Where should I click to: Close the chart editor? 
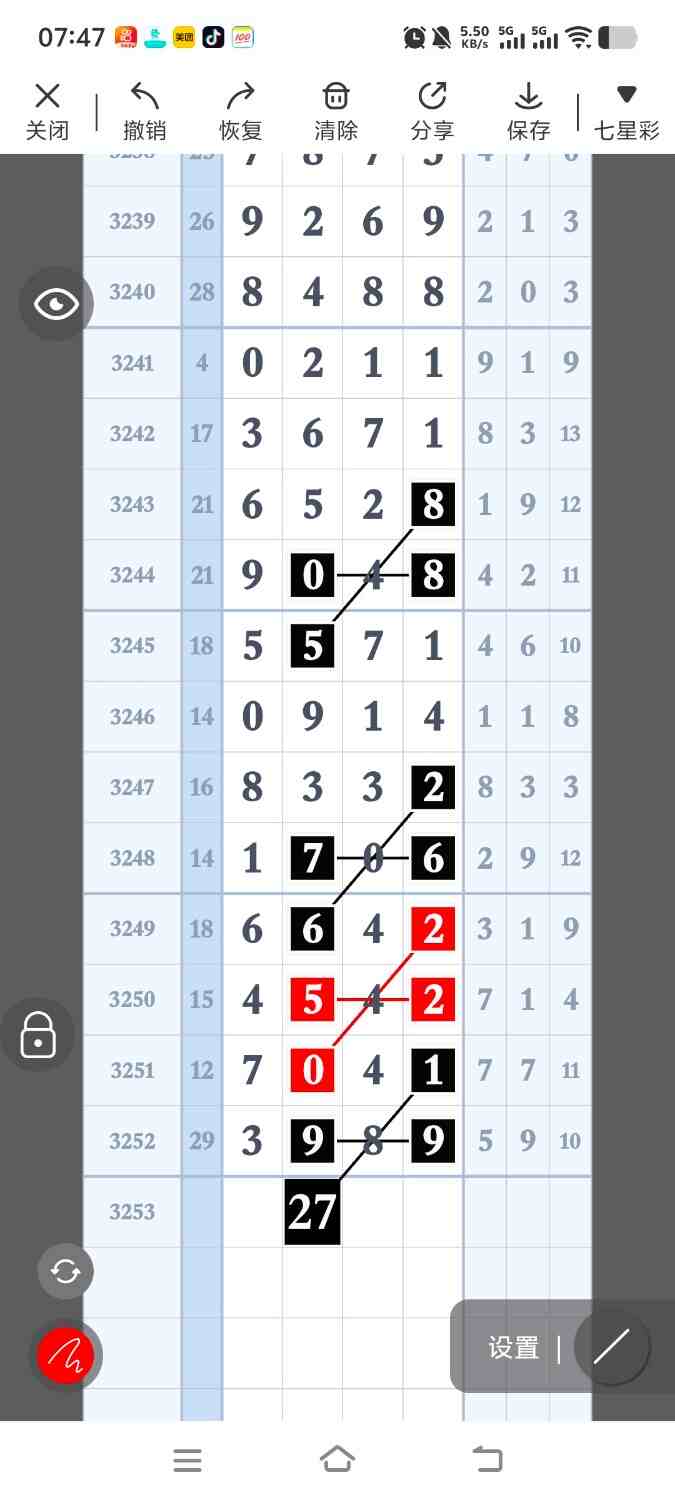47,111
